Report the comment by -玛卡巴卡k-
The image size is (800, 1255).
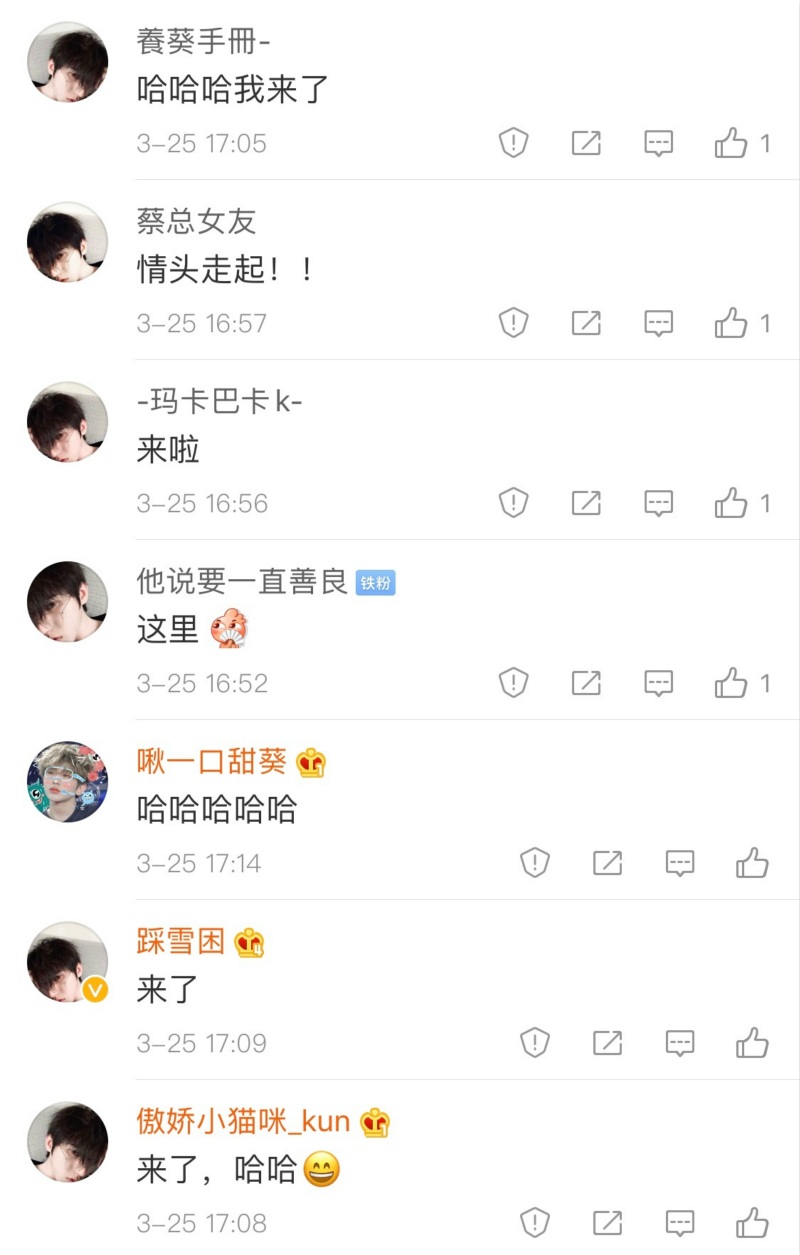pos(513,503)
